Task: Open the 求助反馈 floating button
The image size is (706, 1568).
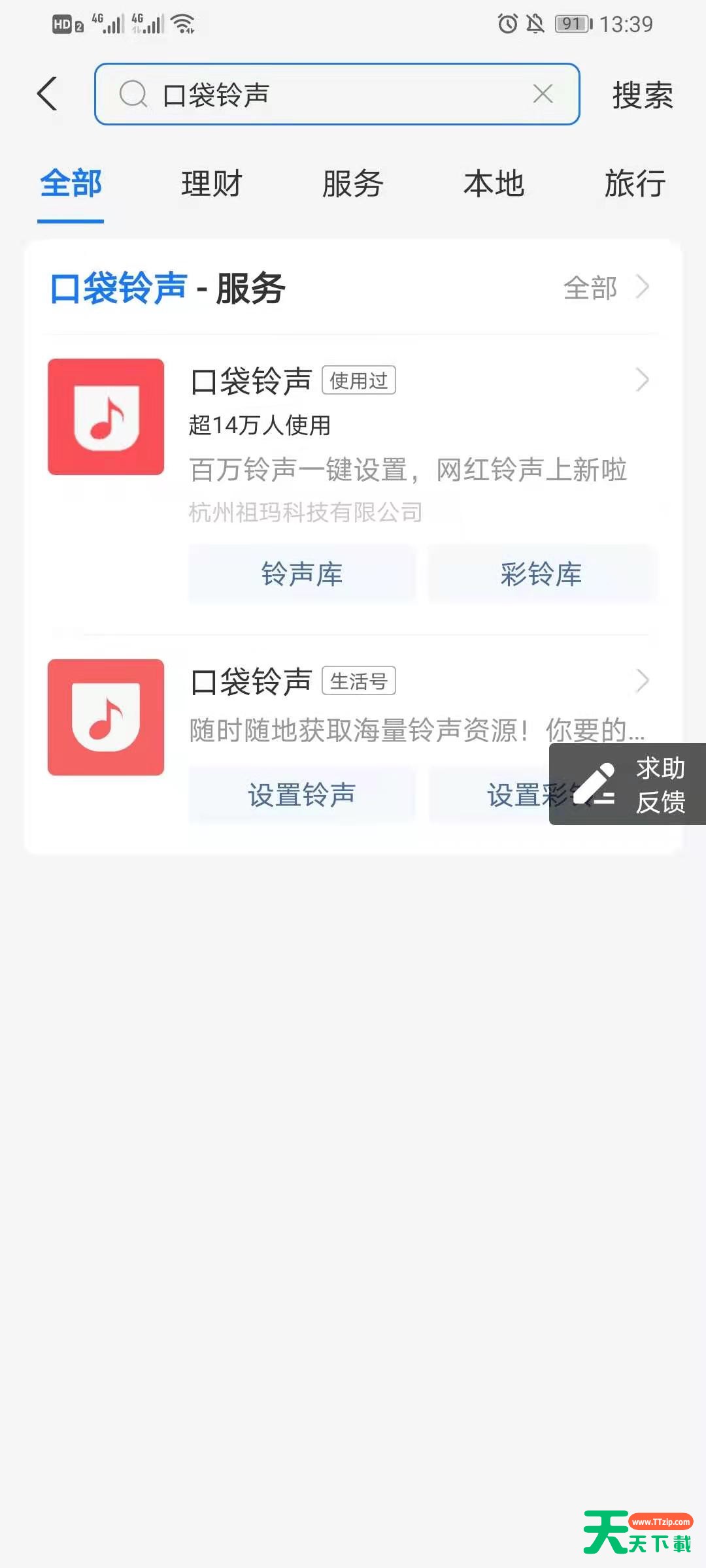Action: (x=628, y=784)
